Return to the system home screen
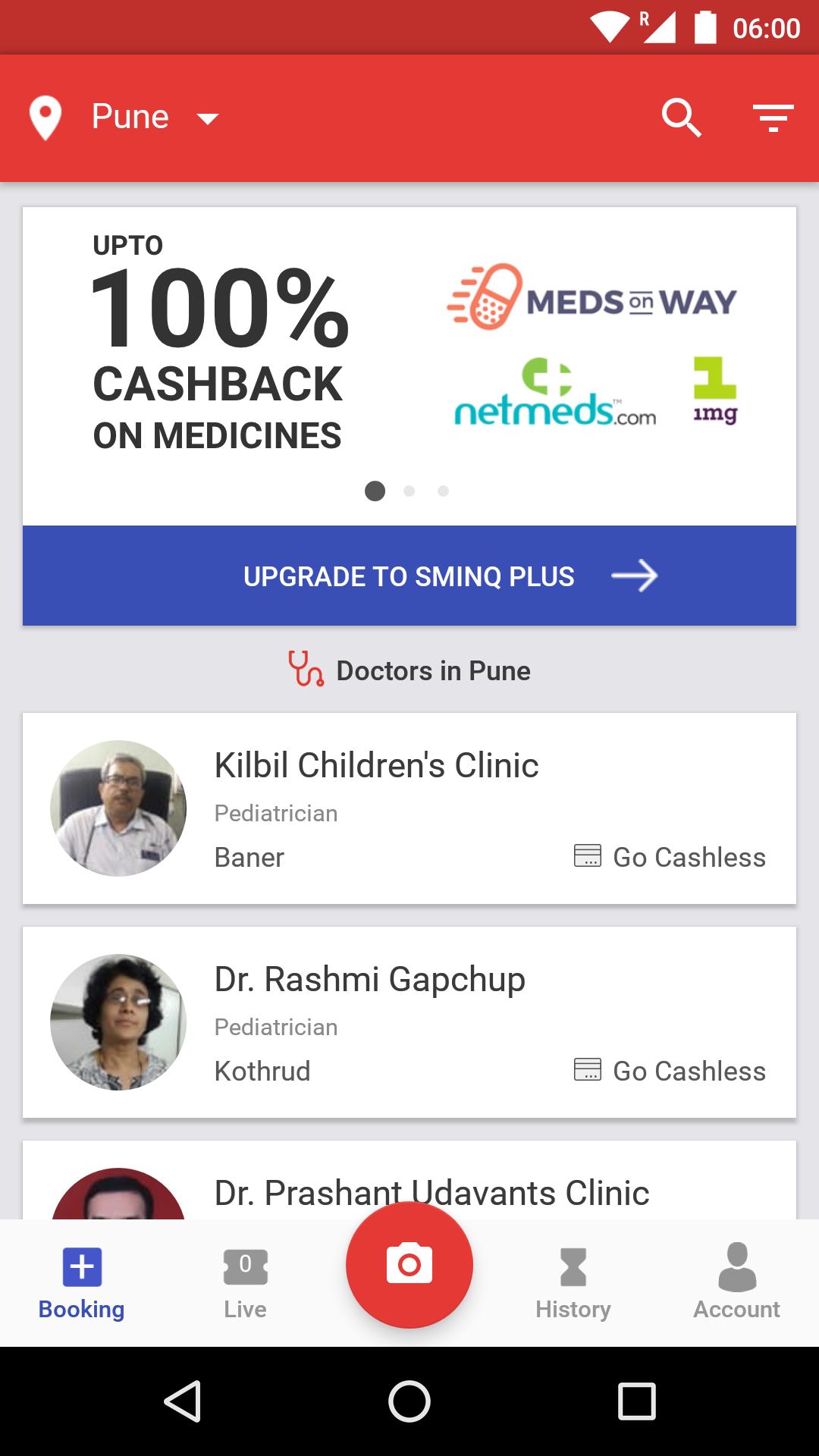The width and height of the screenshot is (819, 1456). (409, 1401)
